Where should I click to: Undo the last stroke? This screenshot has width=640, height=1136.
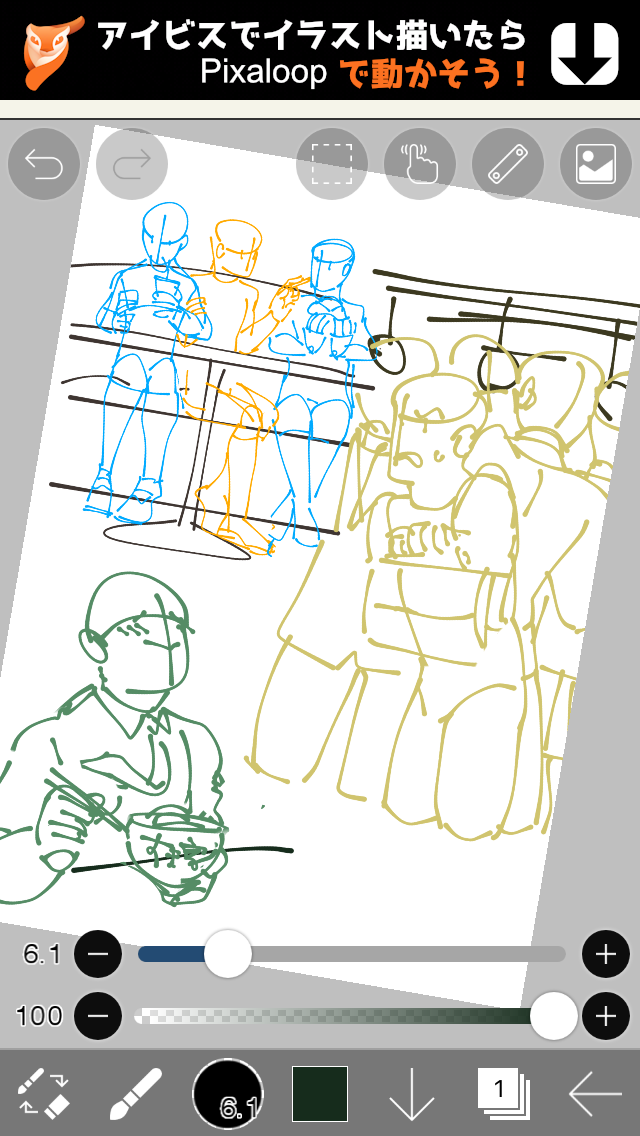[x=44, y=164]
